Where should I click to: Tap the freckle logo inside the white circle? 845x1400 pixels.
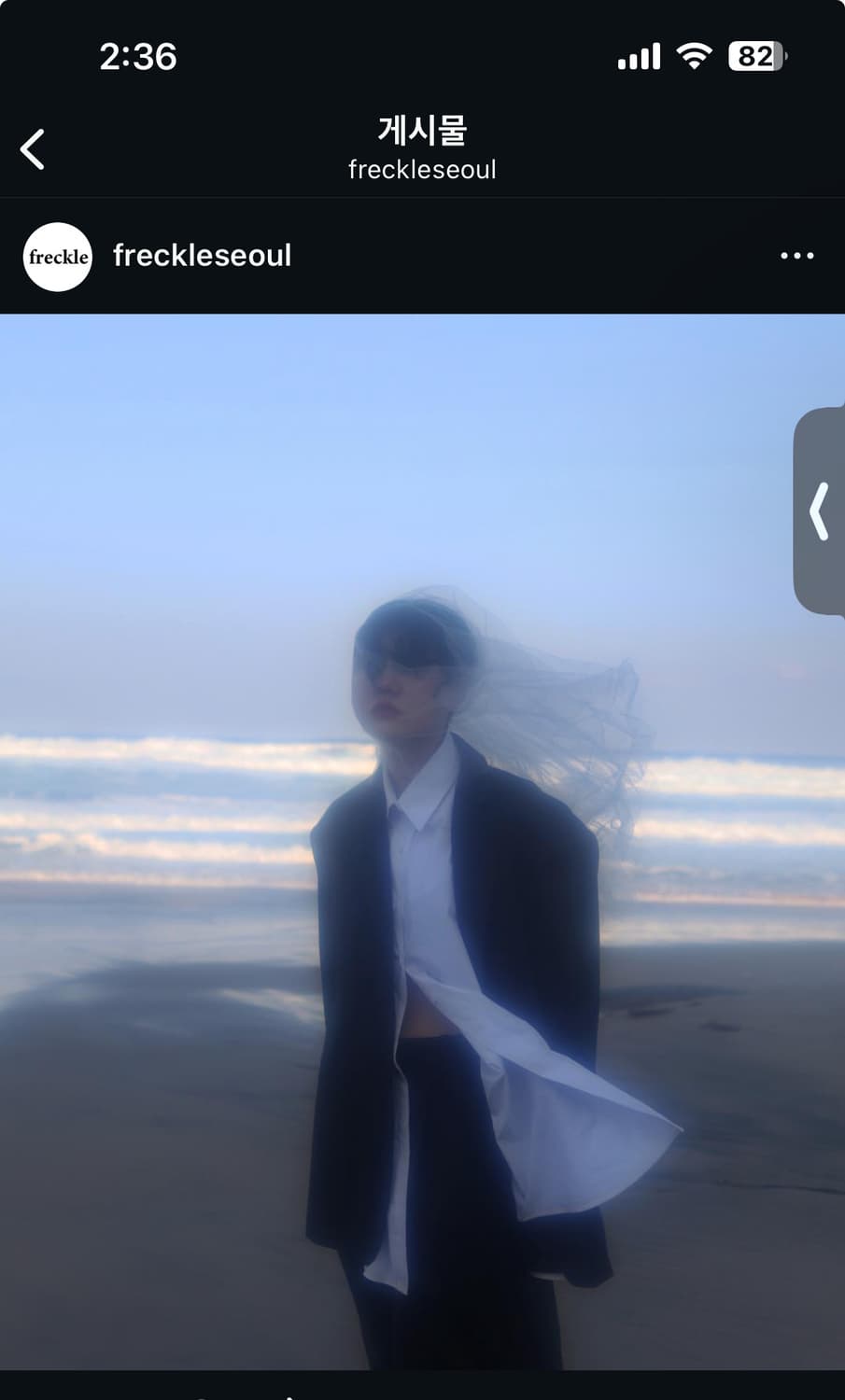57,258
